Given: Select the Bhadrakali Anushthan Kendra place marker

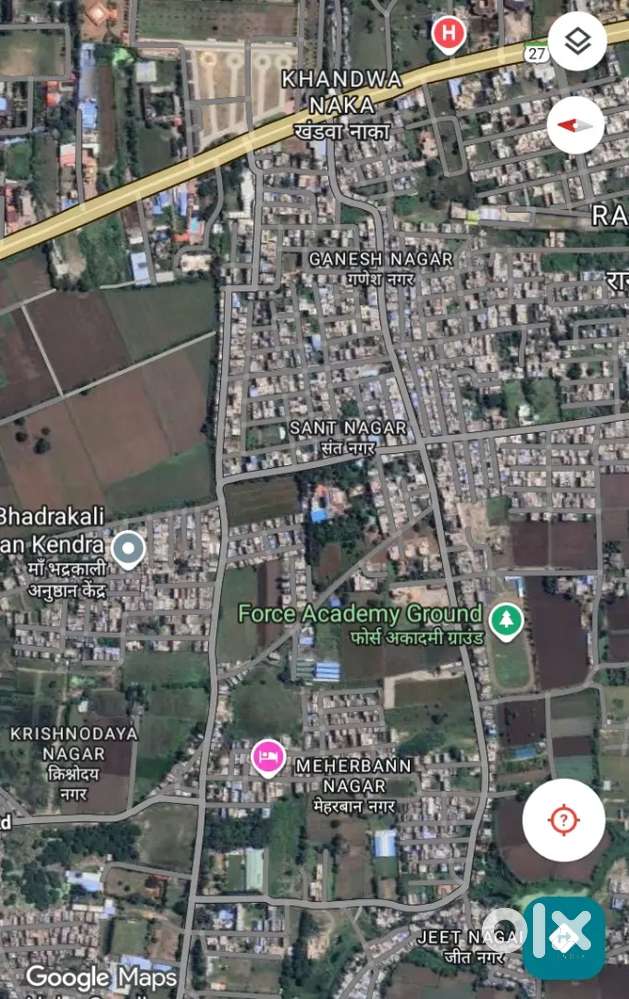Looking at the screenshot, I should click(128, 548).
